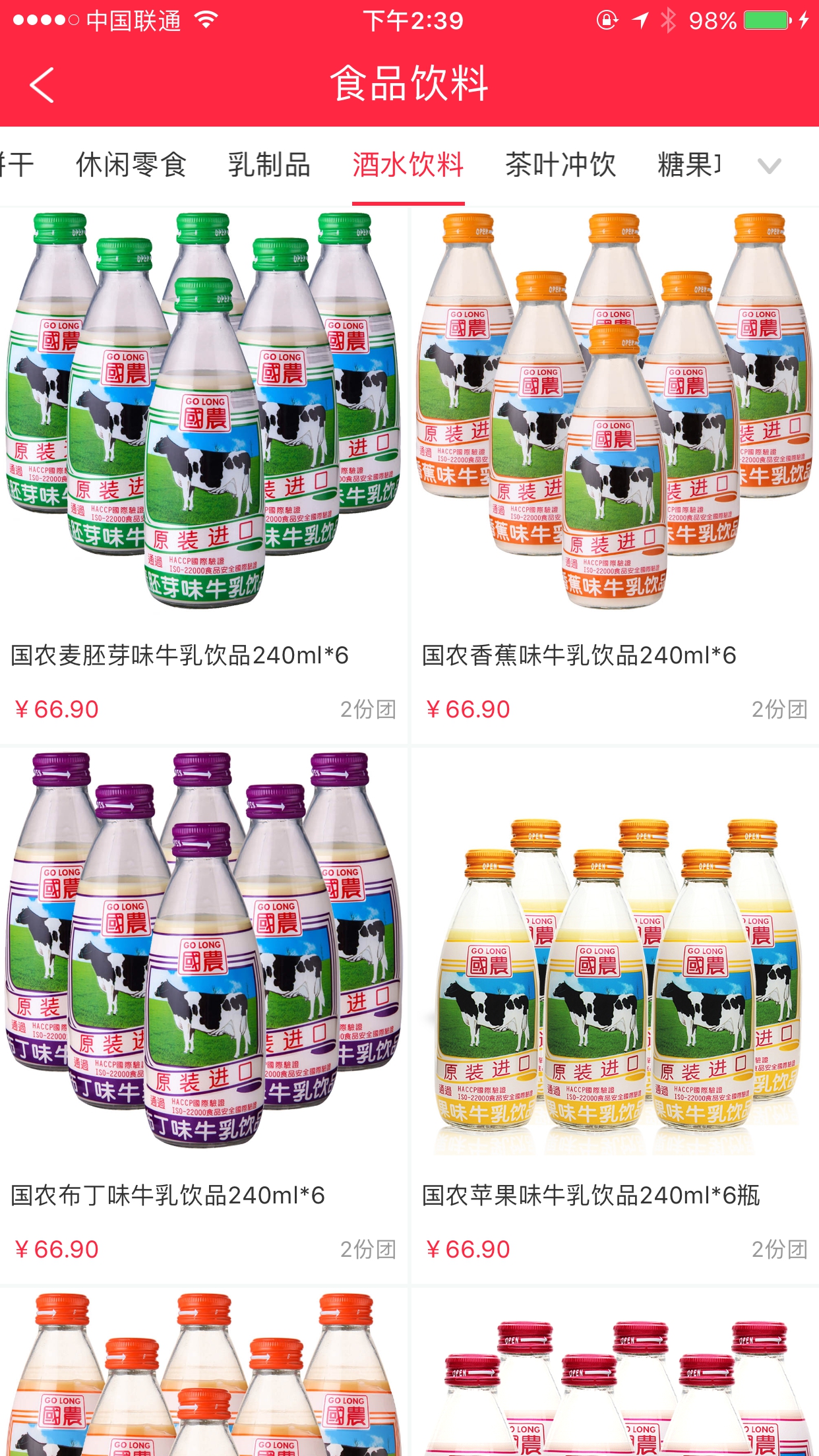The image size is (819, 1456).
Task: Select the 酒水饮料 tab
Action: pos(408,165)
